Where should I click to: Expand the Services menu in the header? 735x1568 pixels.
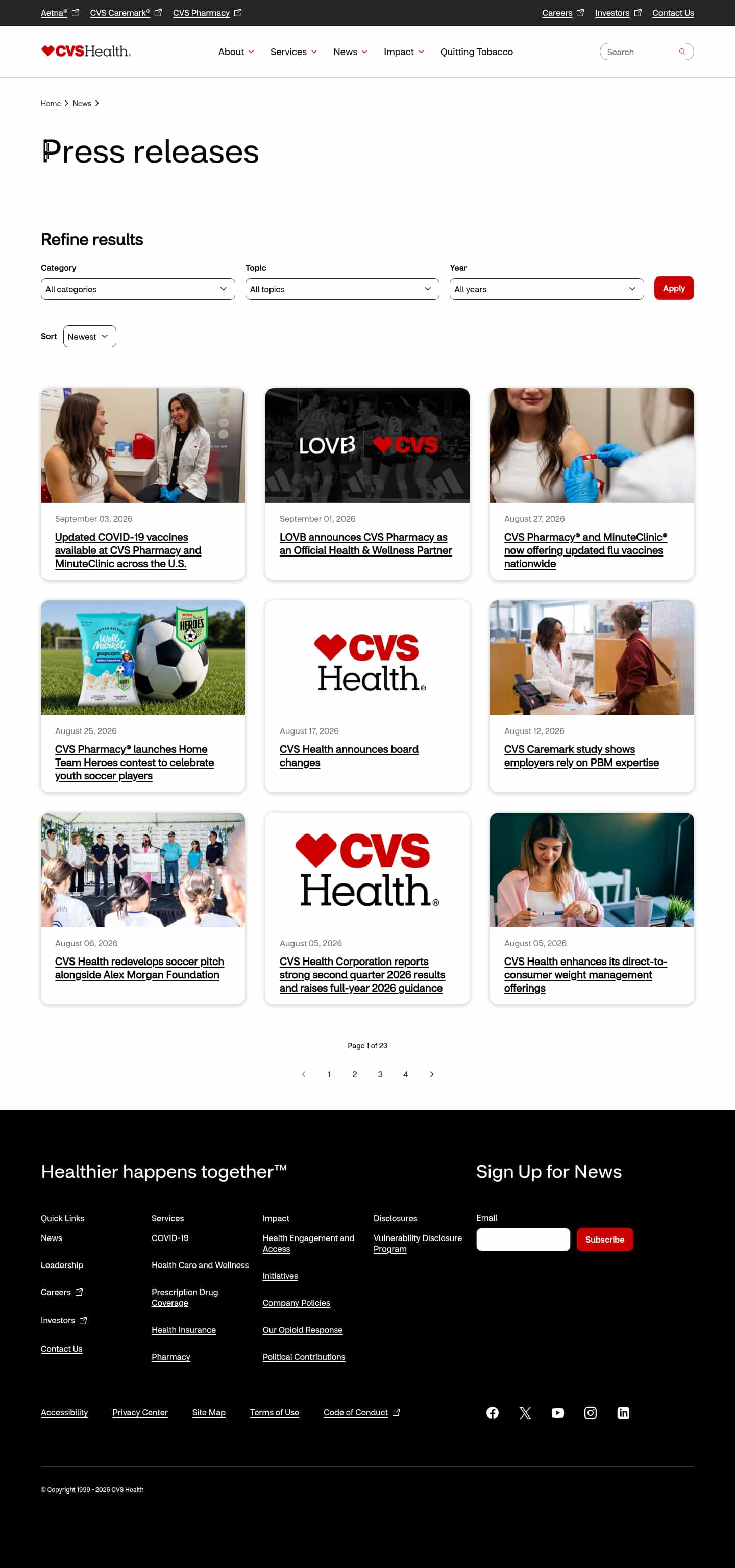293,52
